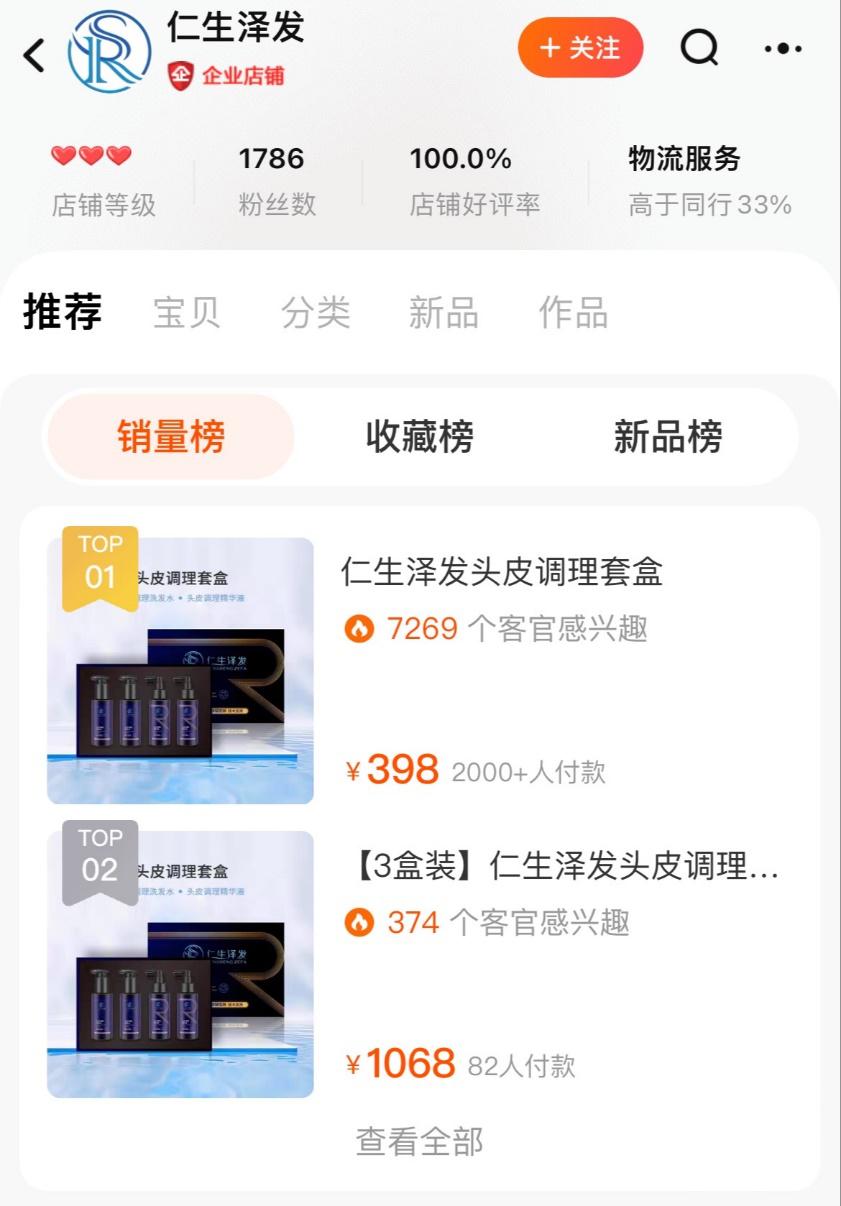The height and width of the screenshot is (1206, 841).
Task: Tap 查看全部 to view all
Action: click(x=419, y=1141)
